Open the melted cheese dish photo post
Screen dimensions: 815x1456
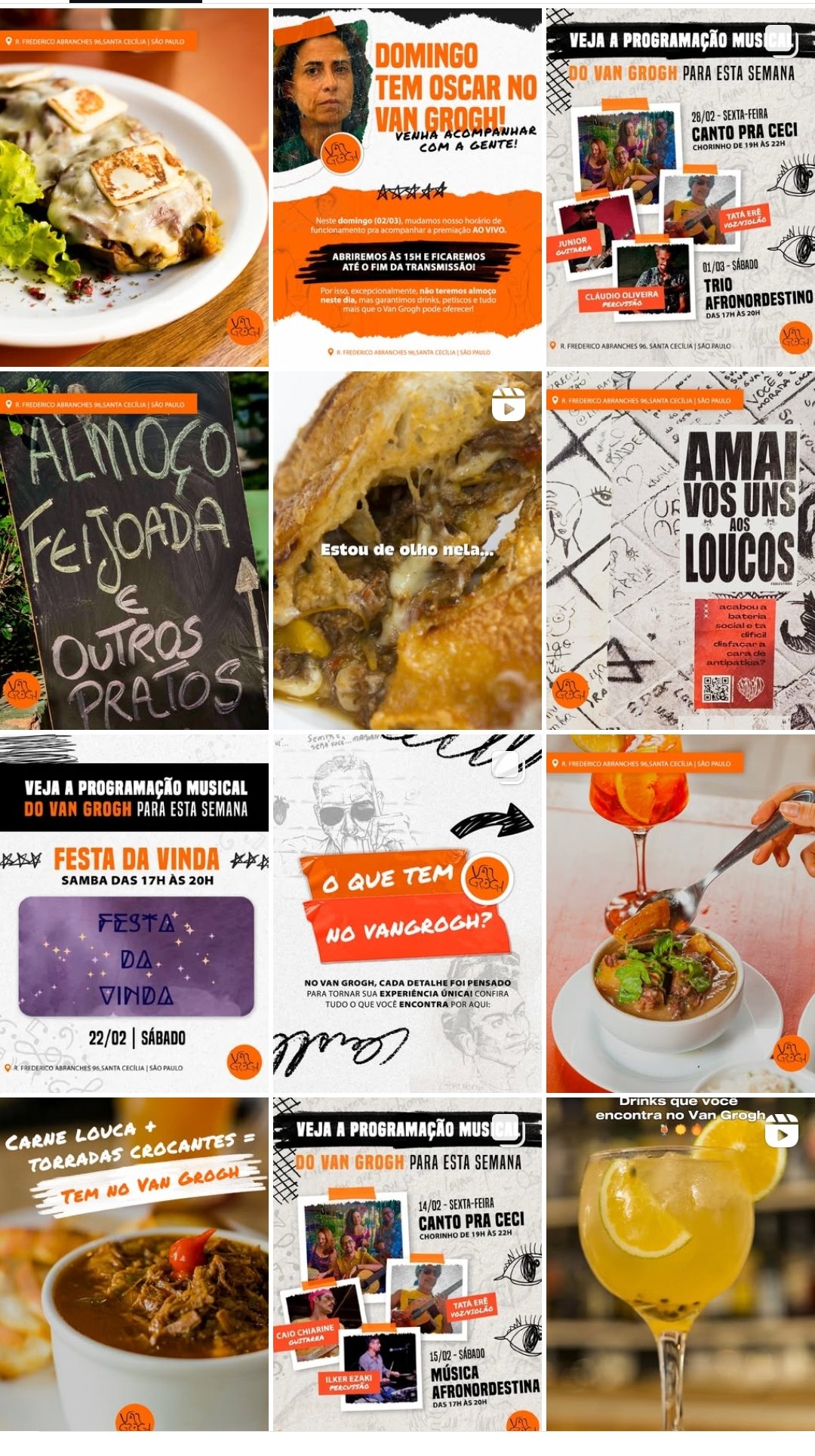[x=134, y=189]
